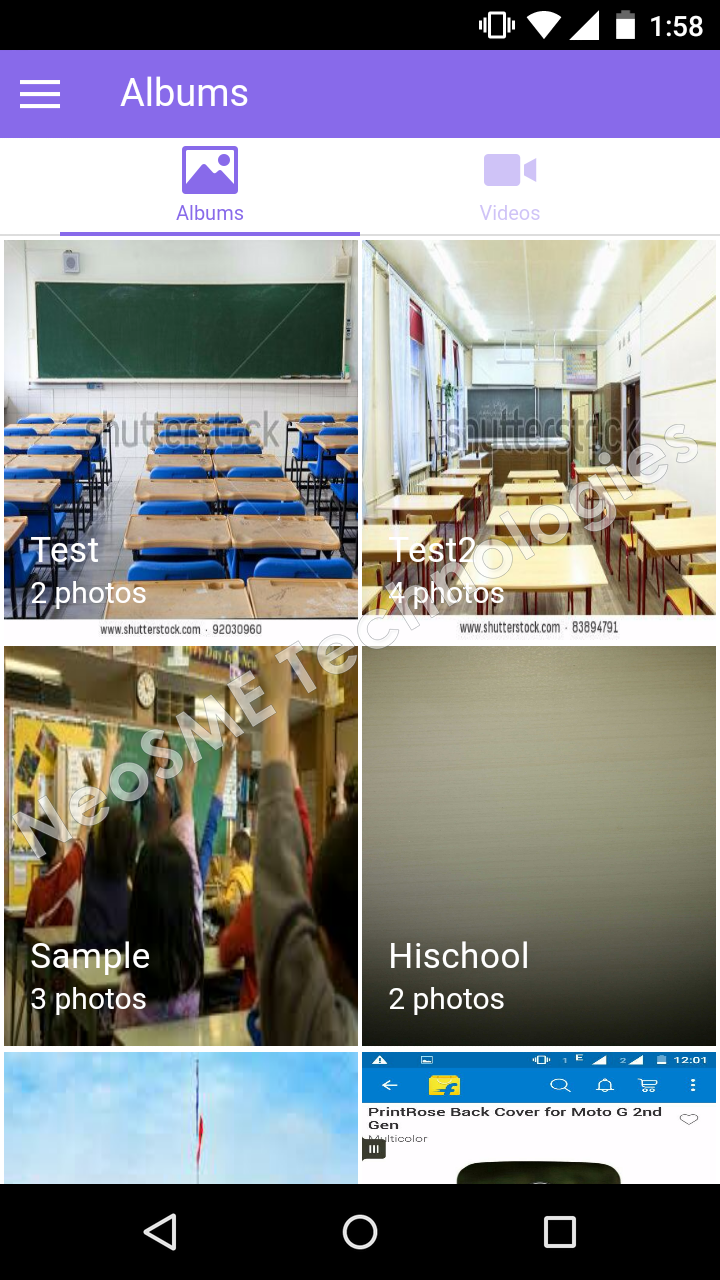Open the album showing a flagpole
Screen dimensions: 720x1280
pyautogui.click(x=181, y=1118)
